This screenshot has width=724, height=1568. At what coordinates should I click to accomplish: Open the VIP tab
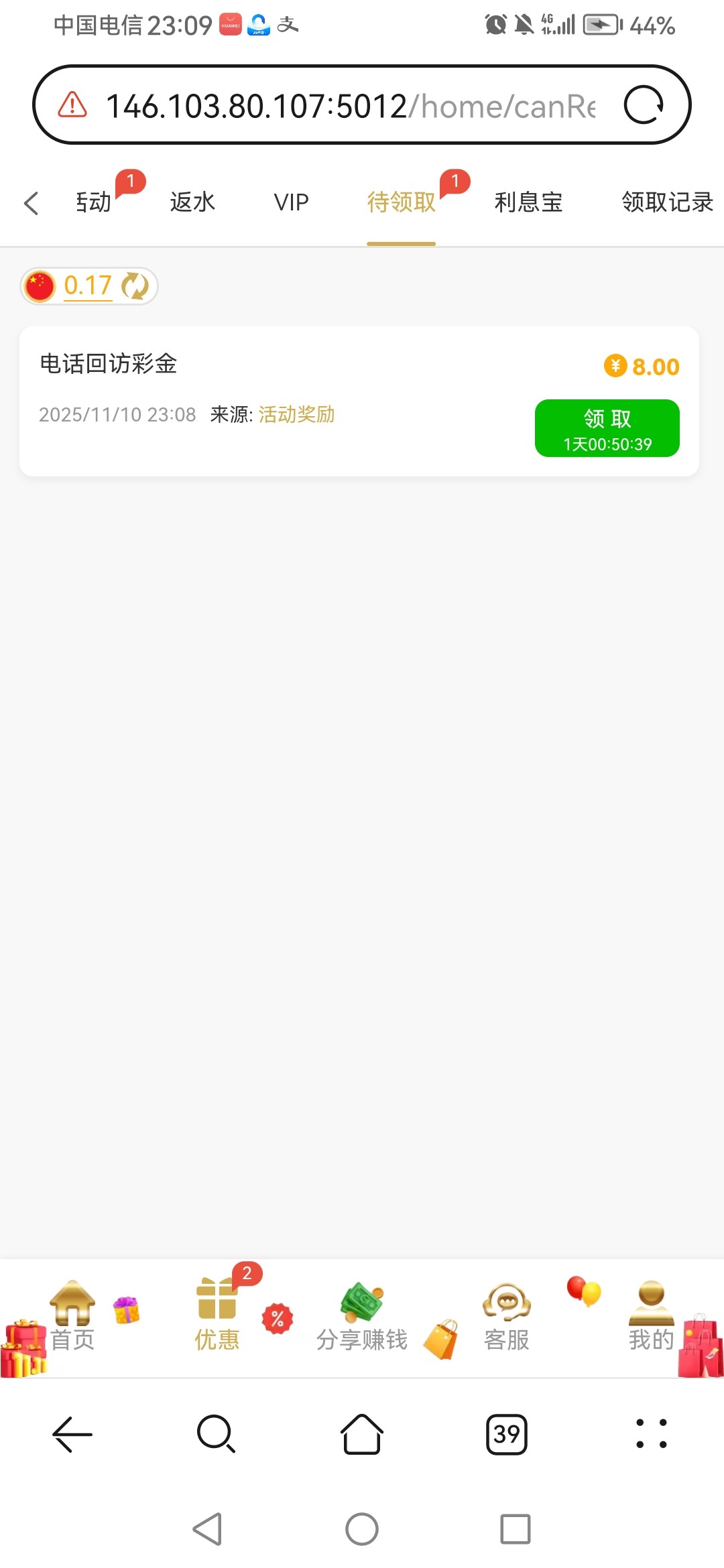[291, 202]
